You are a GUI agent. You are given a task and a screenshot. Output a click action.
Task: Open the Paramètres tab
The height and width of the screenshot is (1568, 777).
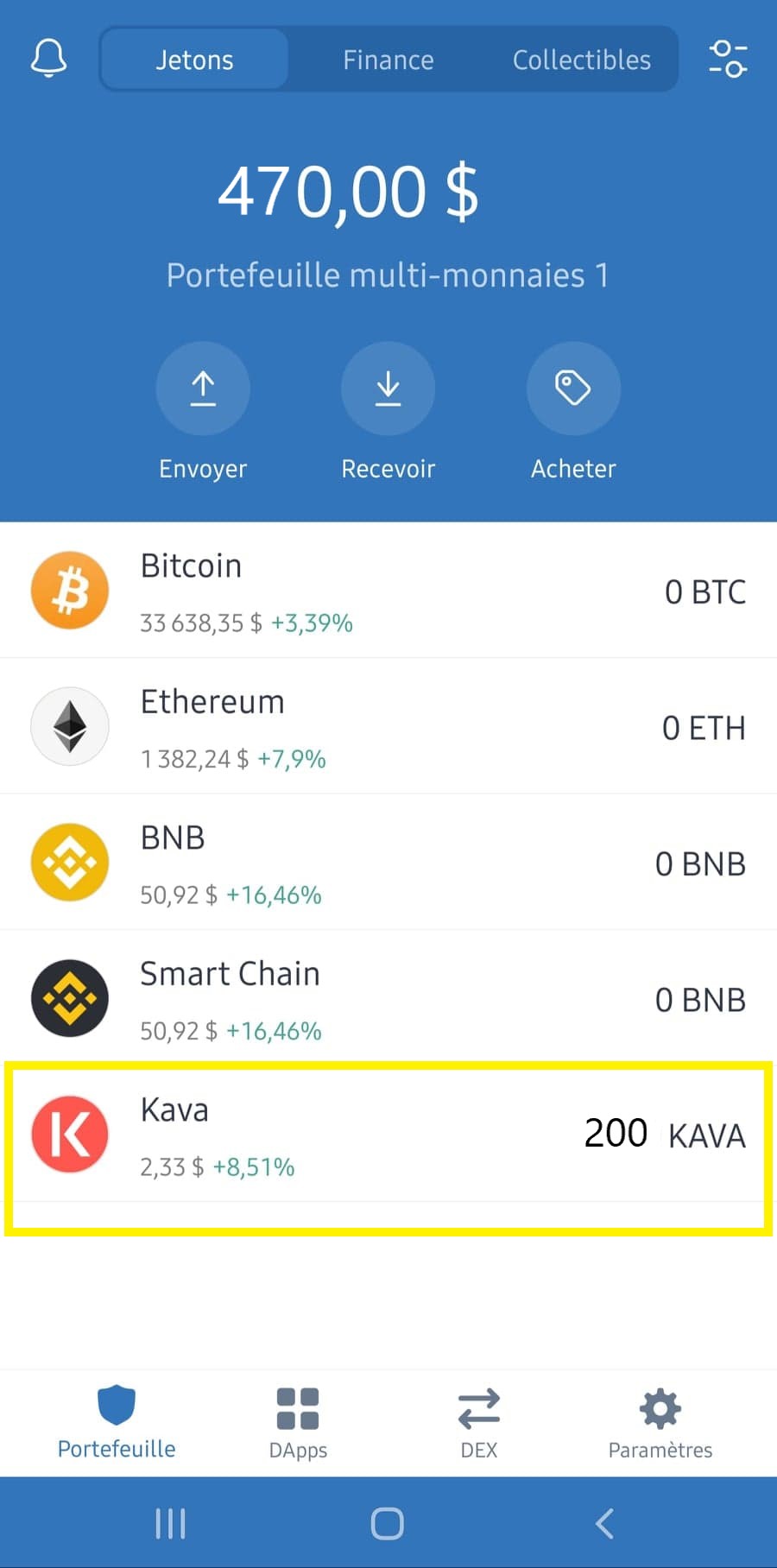point(660,1423)
